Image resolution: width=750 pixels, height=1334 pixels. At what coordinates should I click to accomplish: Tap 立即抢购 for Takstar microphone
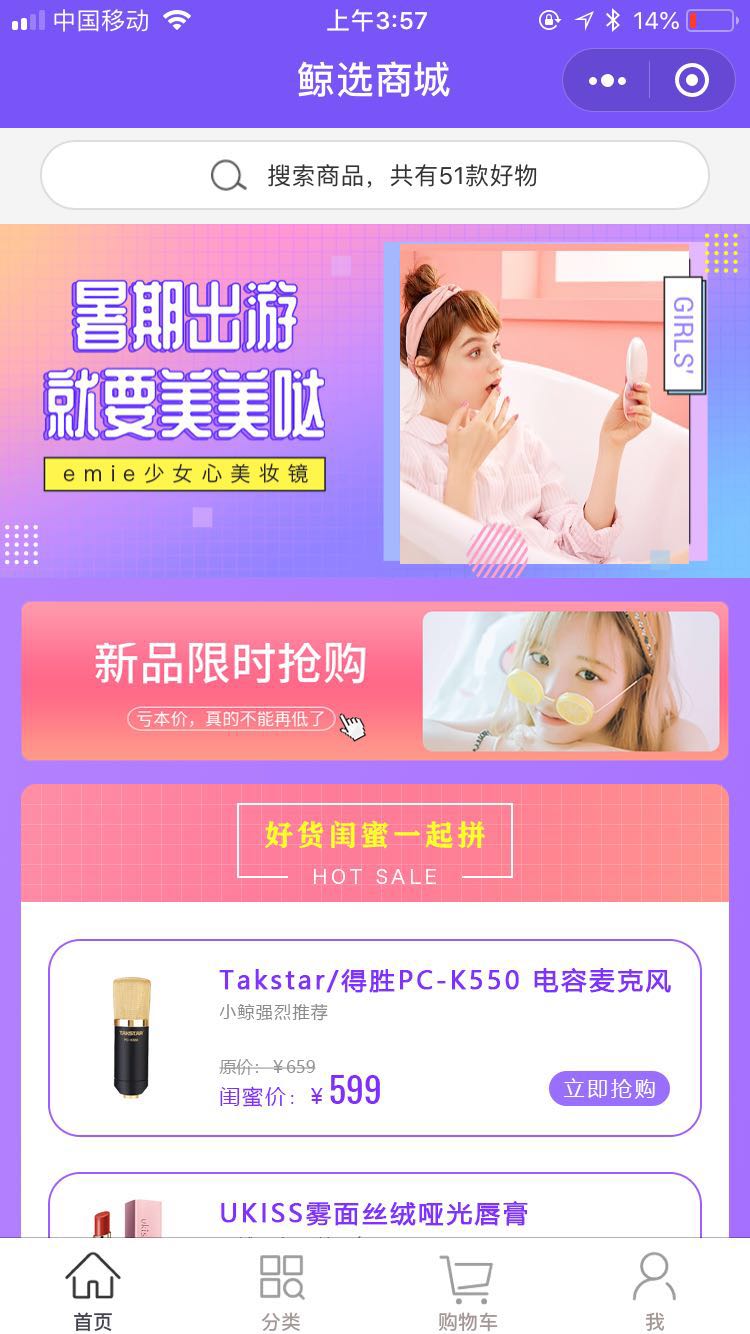coord(609,1089)
